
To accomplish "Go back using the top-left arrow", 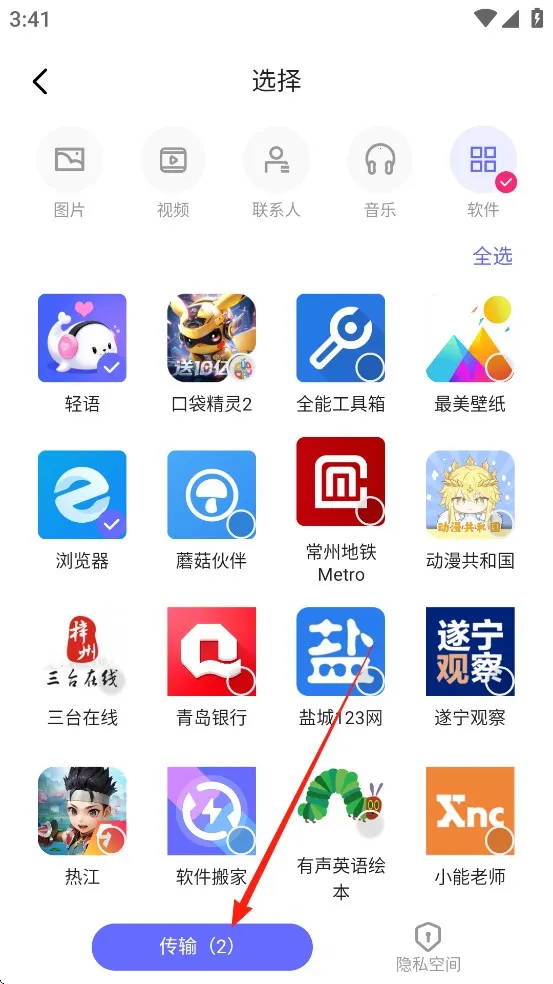I will point(40,82).
